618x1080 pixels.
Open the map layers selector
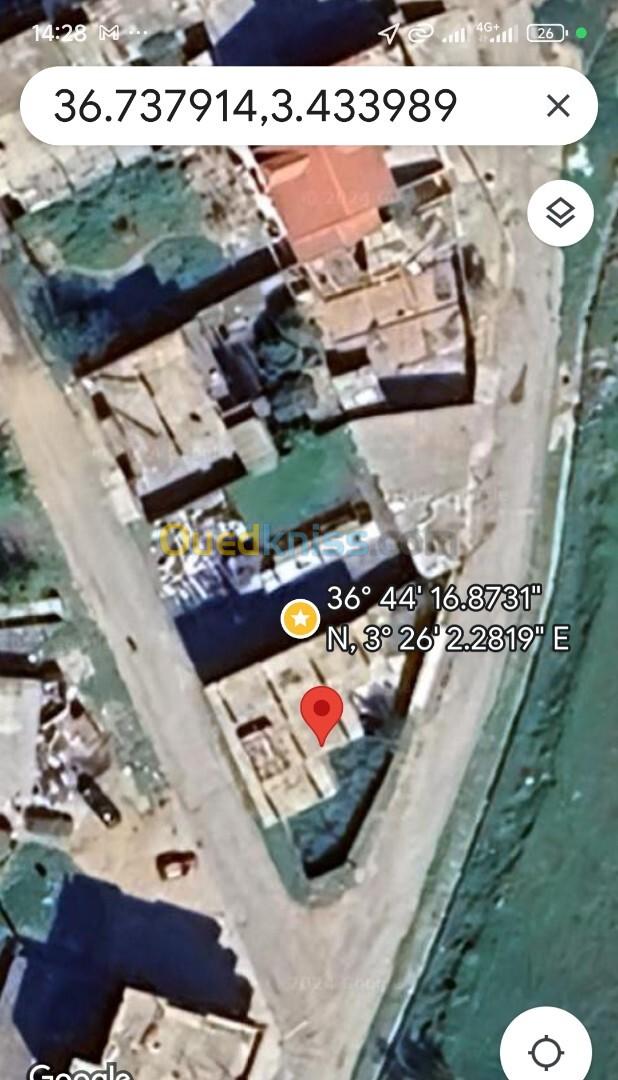click(560, 213)
